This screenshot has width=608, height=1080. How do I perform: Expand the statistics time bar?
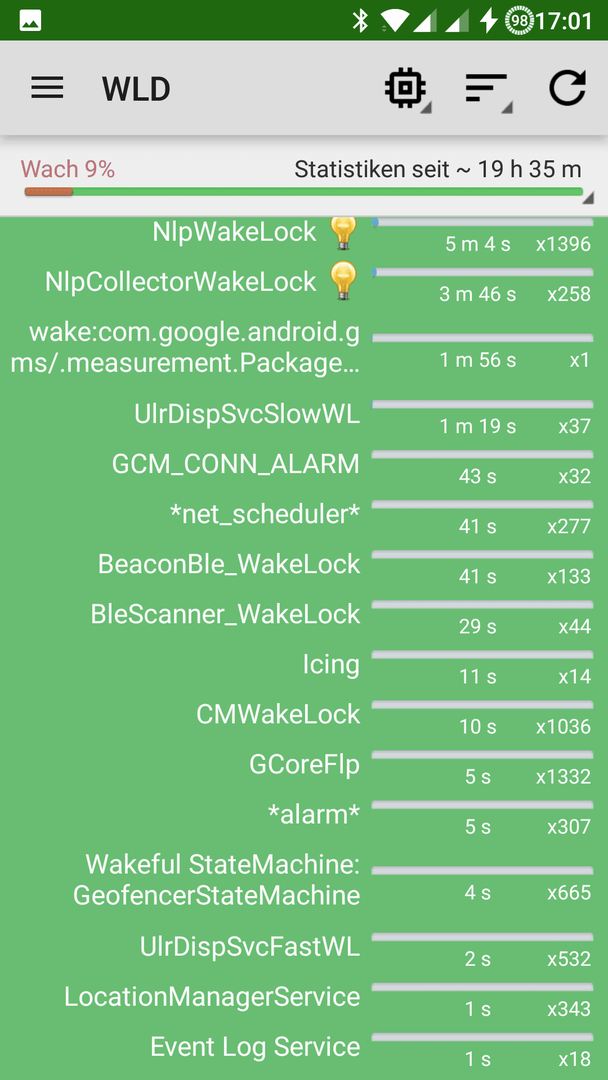tap(304, 181)
